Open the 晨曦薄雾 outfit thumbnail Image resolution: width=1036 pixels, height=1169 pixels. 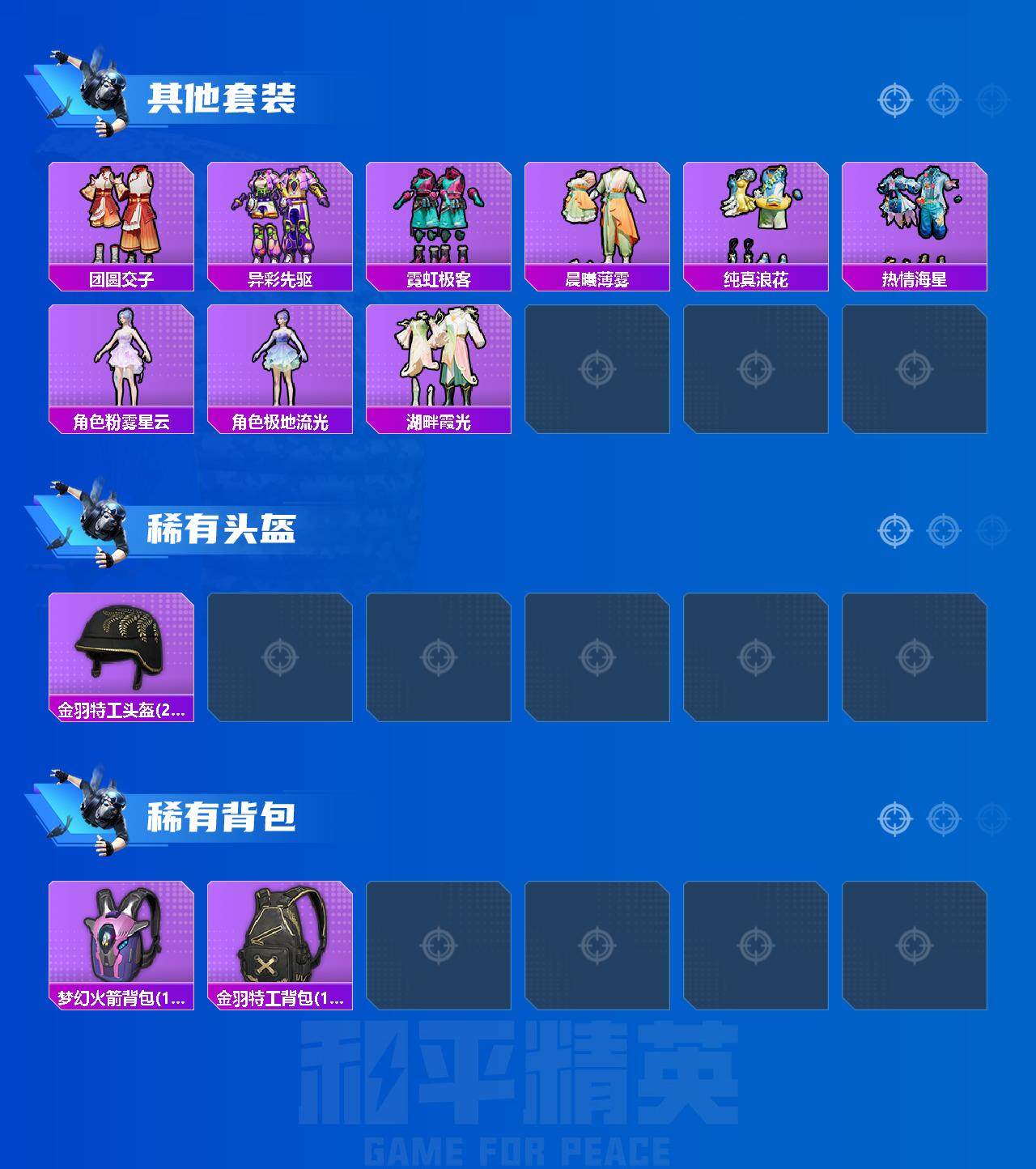[x=597, y=215]
